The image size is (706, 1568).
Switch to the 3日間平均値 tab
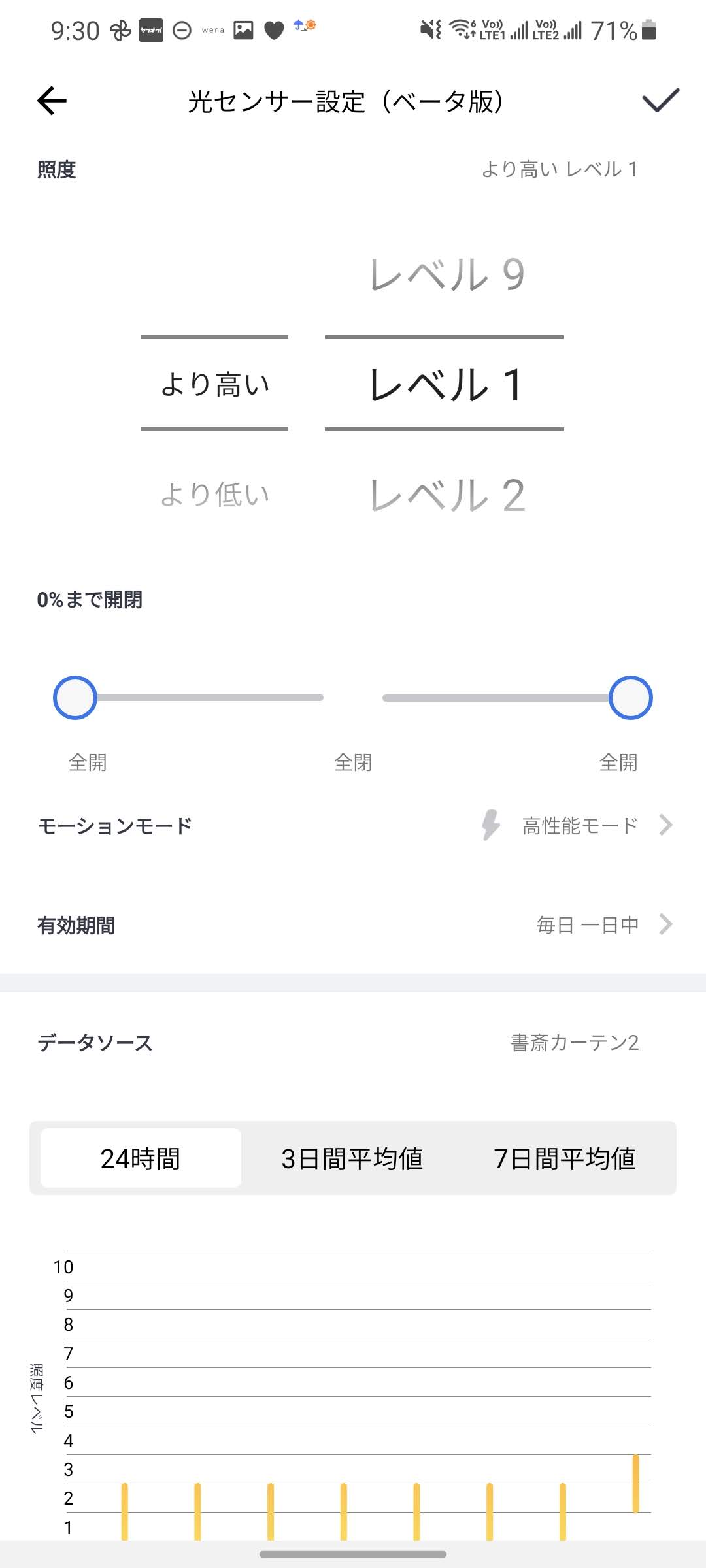click(x=352, y=1158)
